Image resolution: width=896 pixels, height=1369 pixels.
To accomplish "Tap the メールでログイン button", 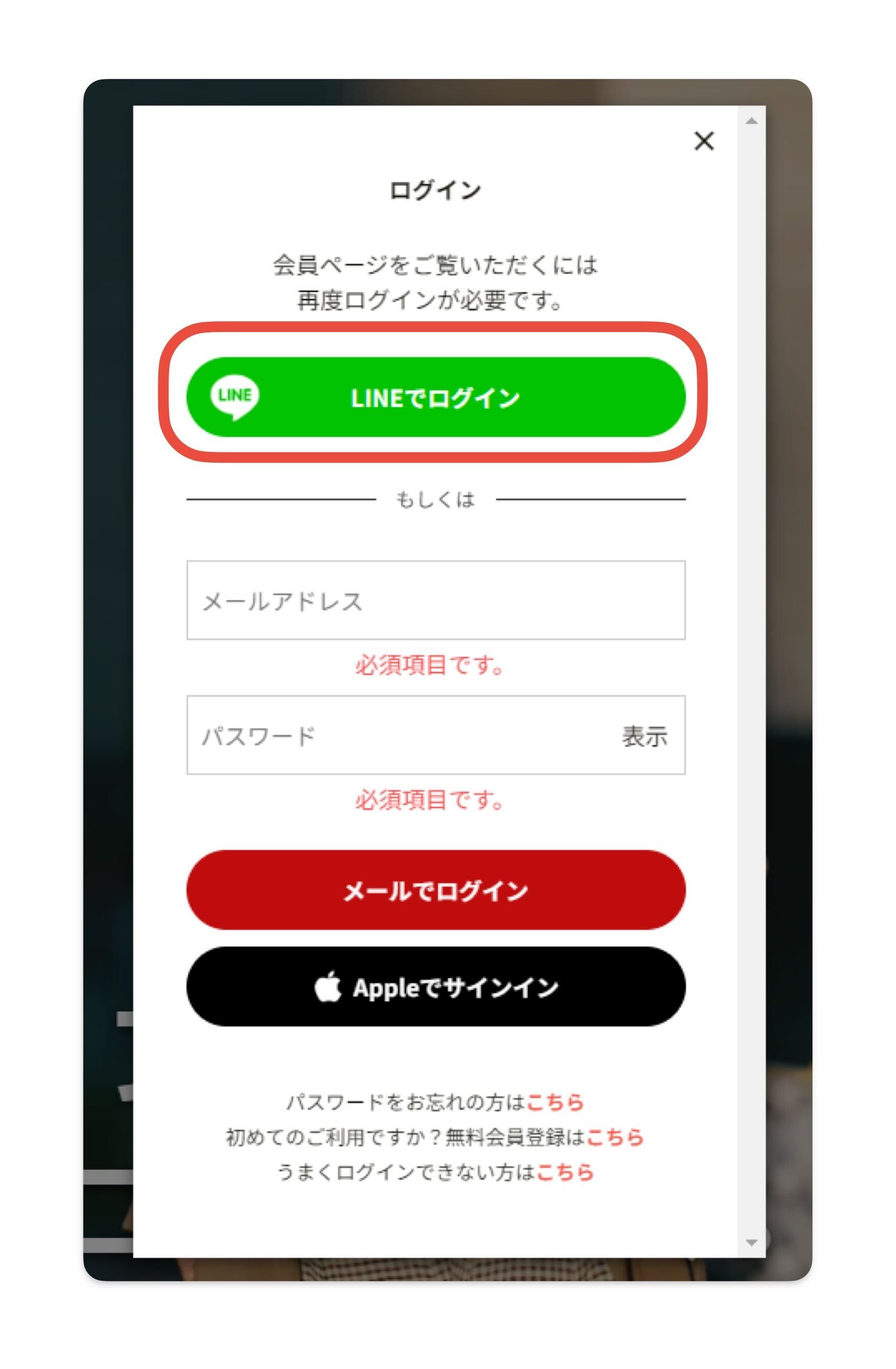I will tap(435, 890).
